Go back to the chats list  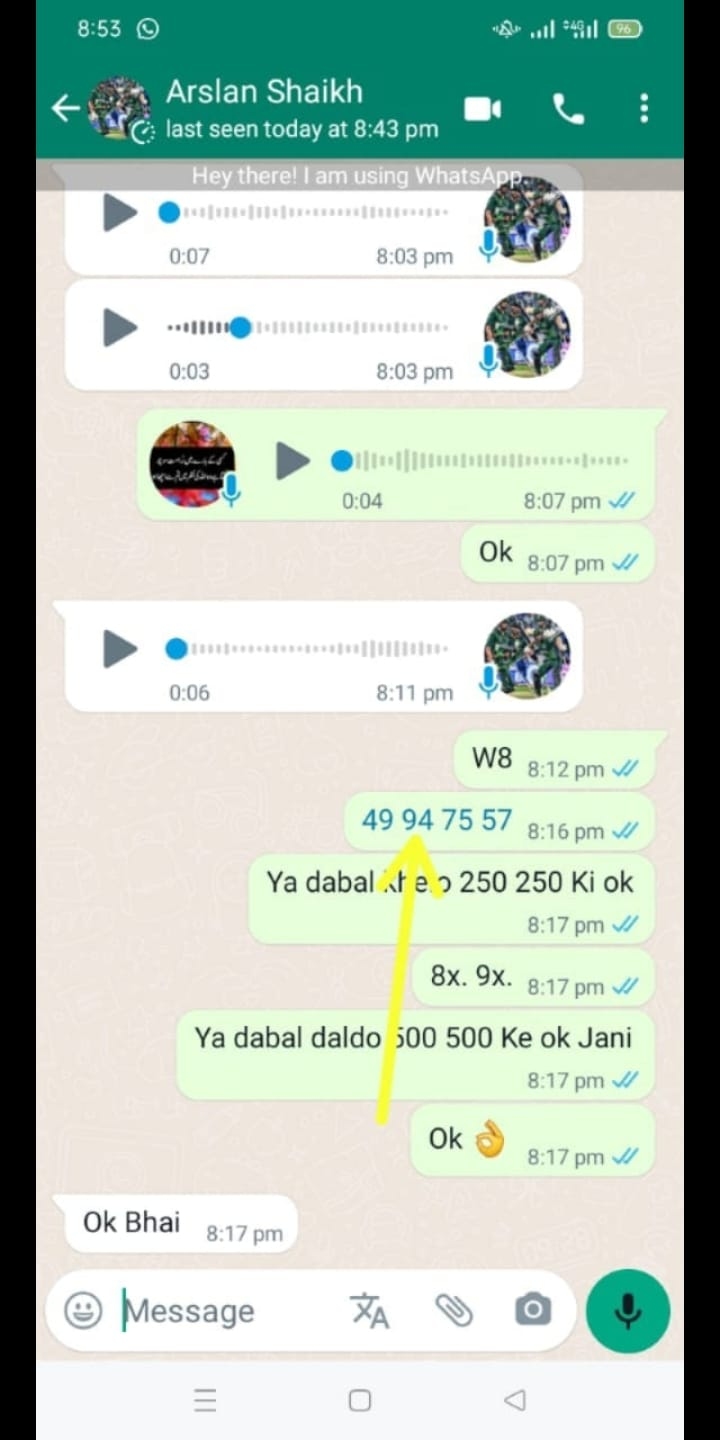click(65, 108)
